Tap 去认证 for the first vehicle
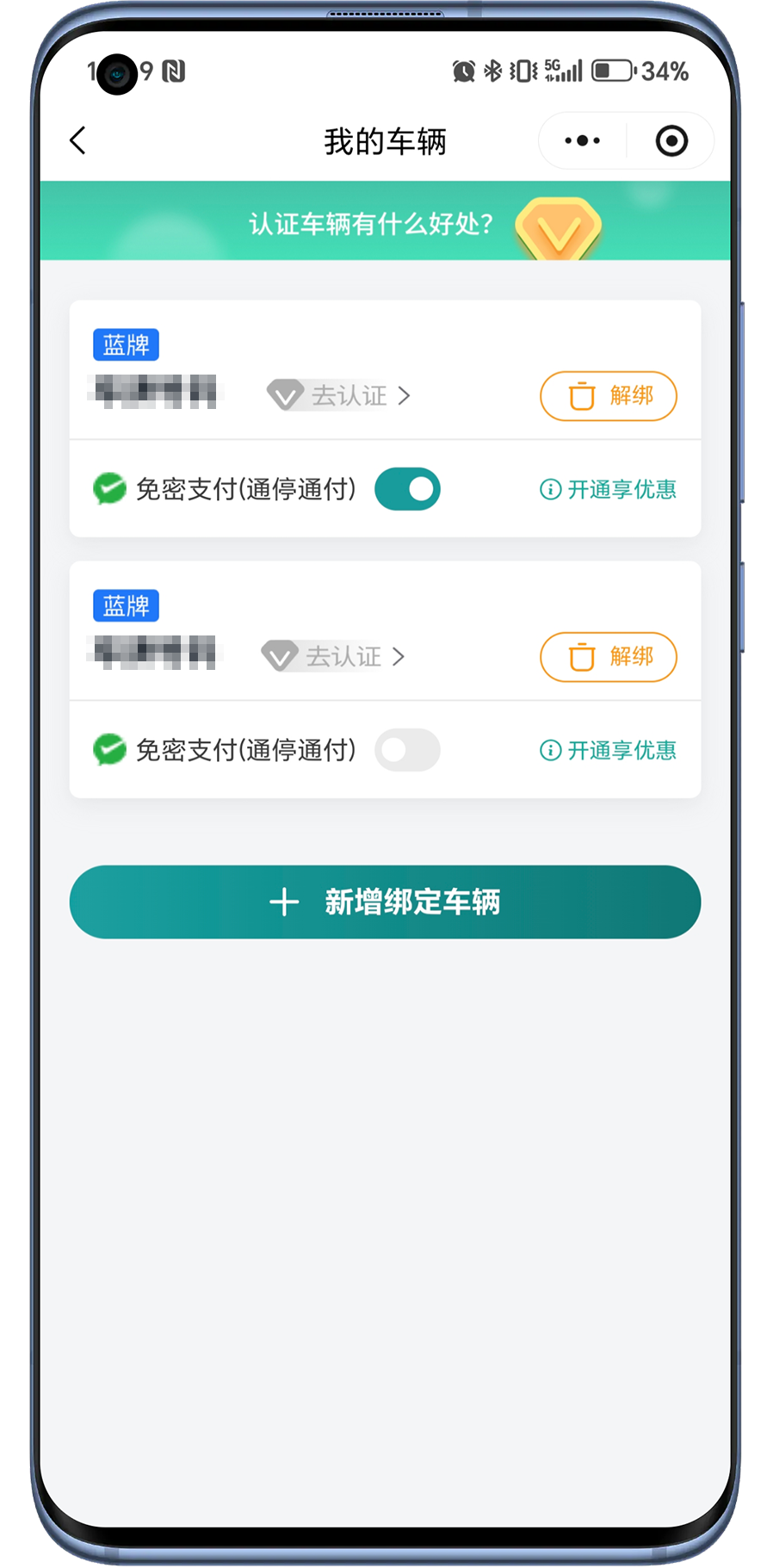This screenshot has width=773, height=1568. click(349, 396)
